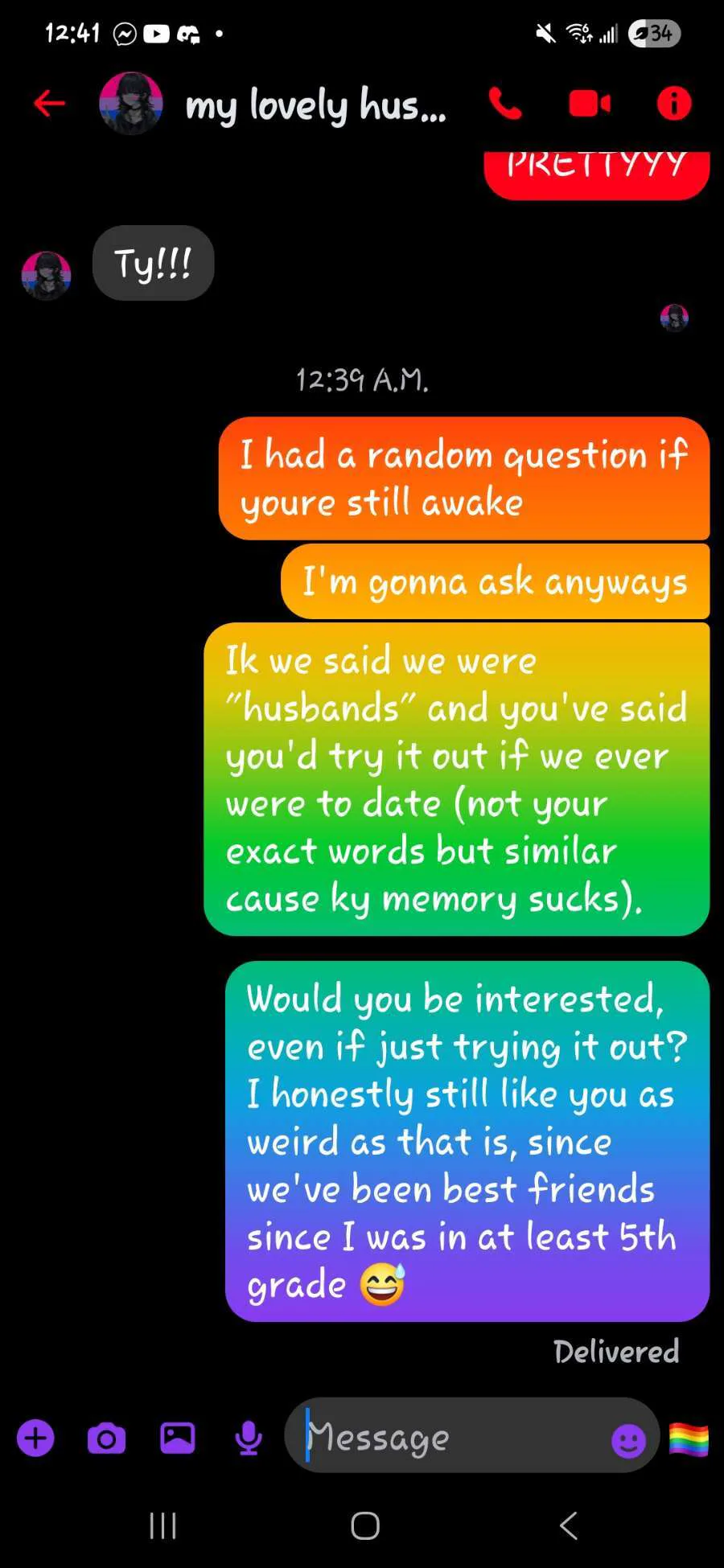Go back using the red arrow
Image resolution: width=724 pixels, height=1568 pixels.
[x=49, y=103]
